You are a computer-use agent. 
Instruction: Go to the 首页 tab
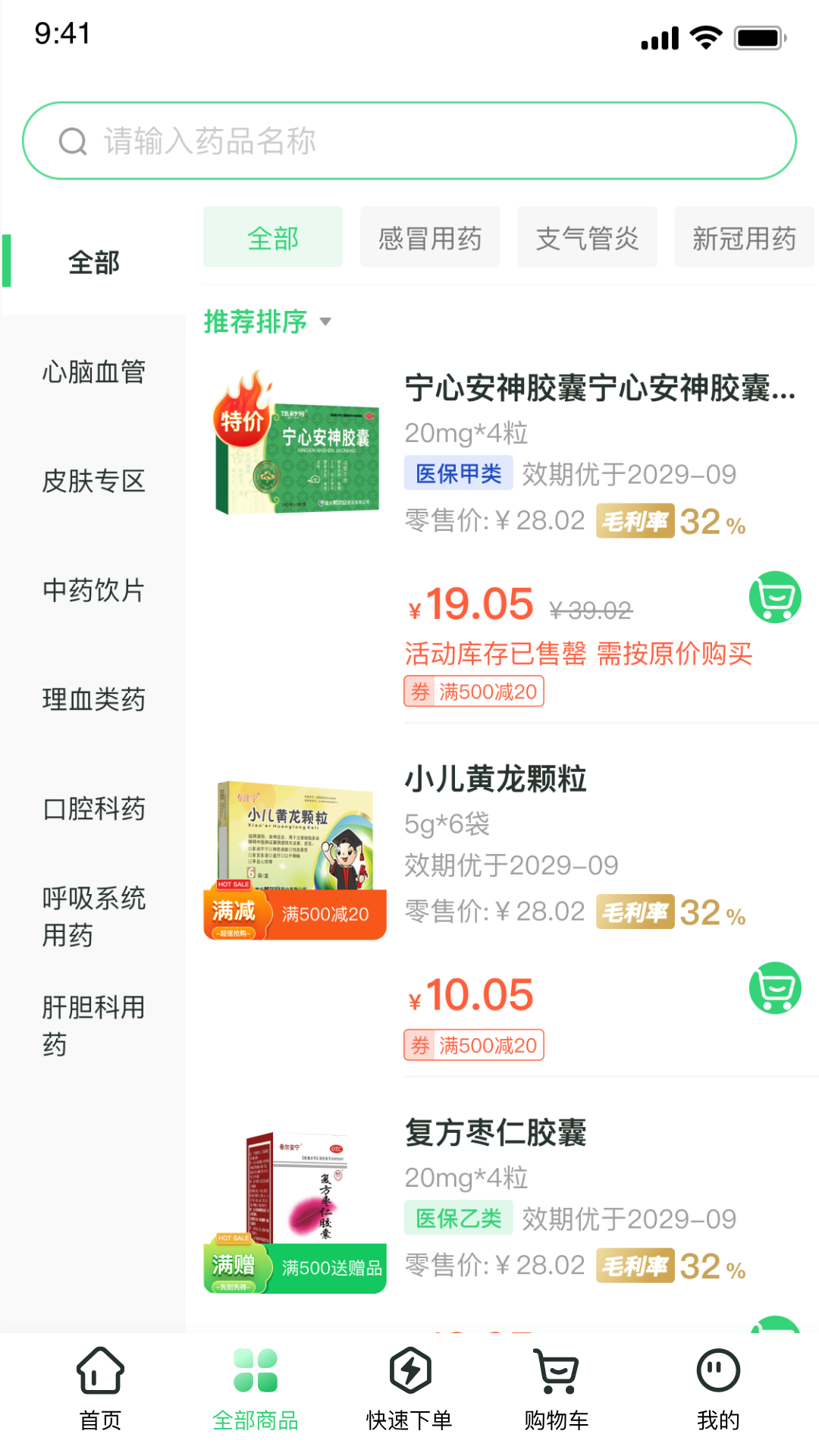(100, 1389)
